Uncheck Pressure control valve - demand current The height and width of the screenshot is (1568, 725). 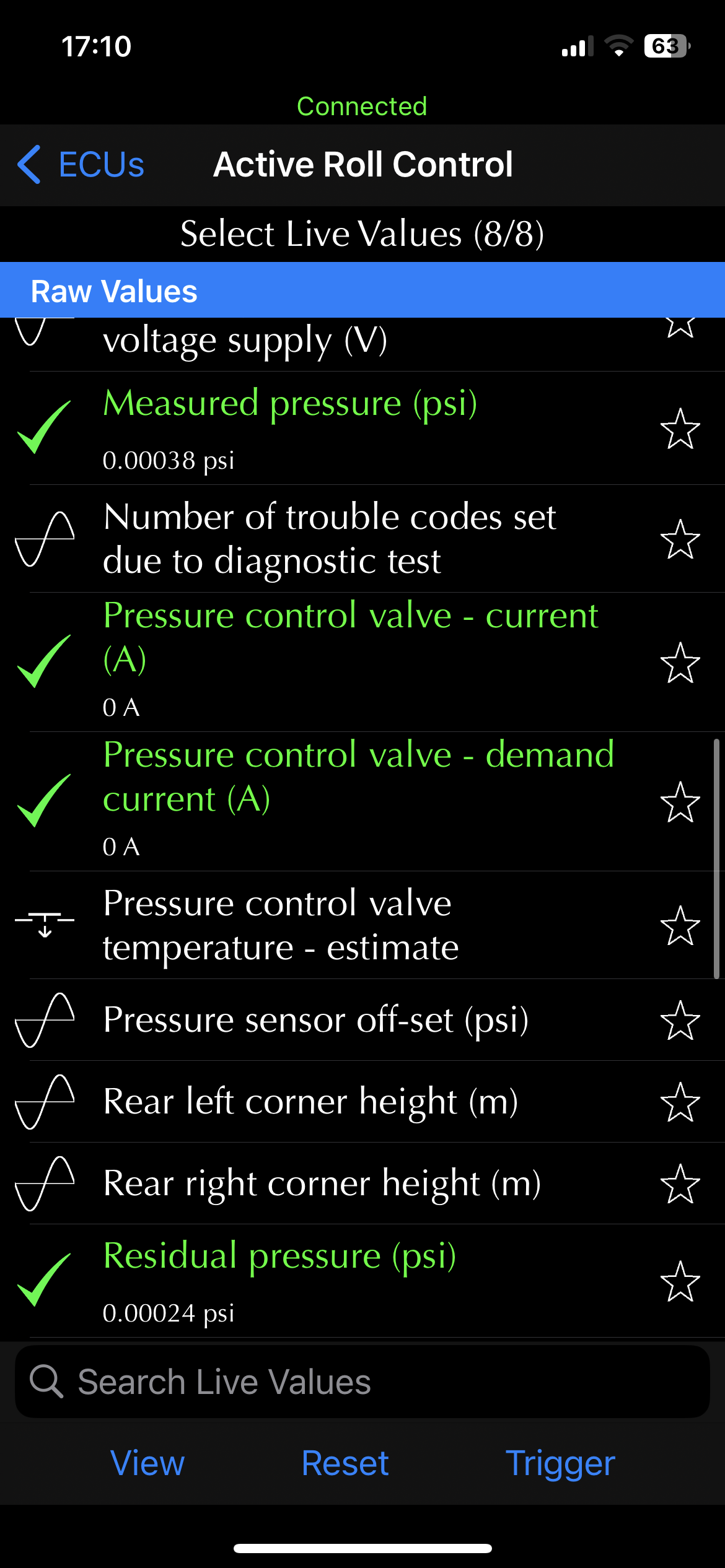(x=362, y=801)
